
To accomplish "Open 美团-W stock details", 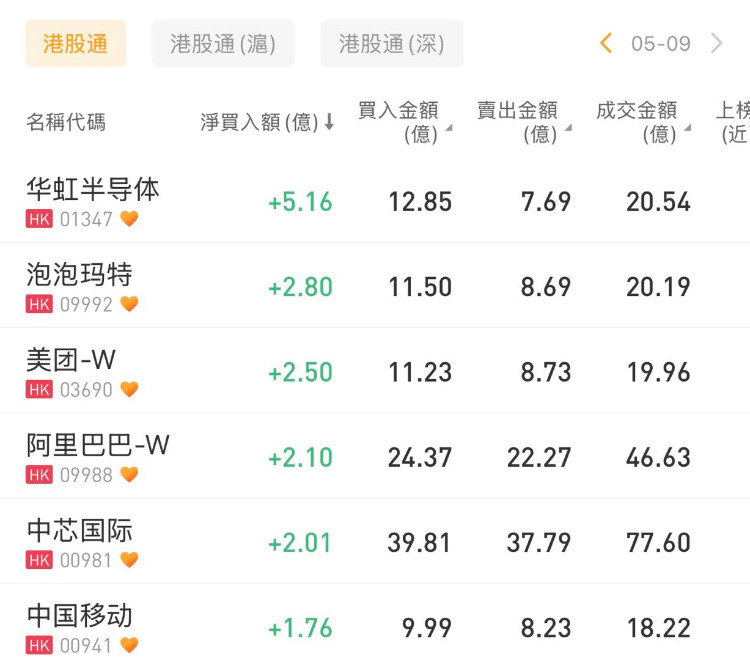I will click(72, 371).
